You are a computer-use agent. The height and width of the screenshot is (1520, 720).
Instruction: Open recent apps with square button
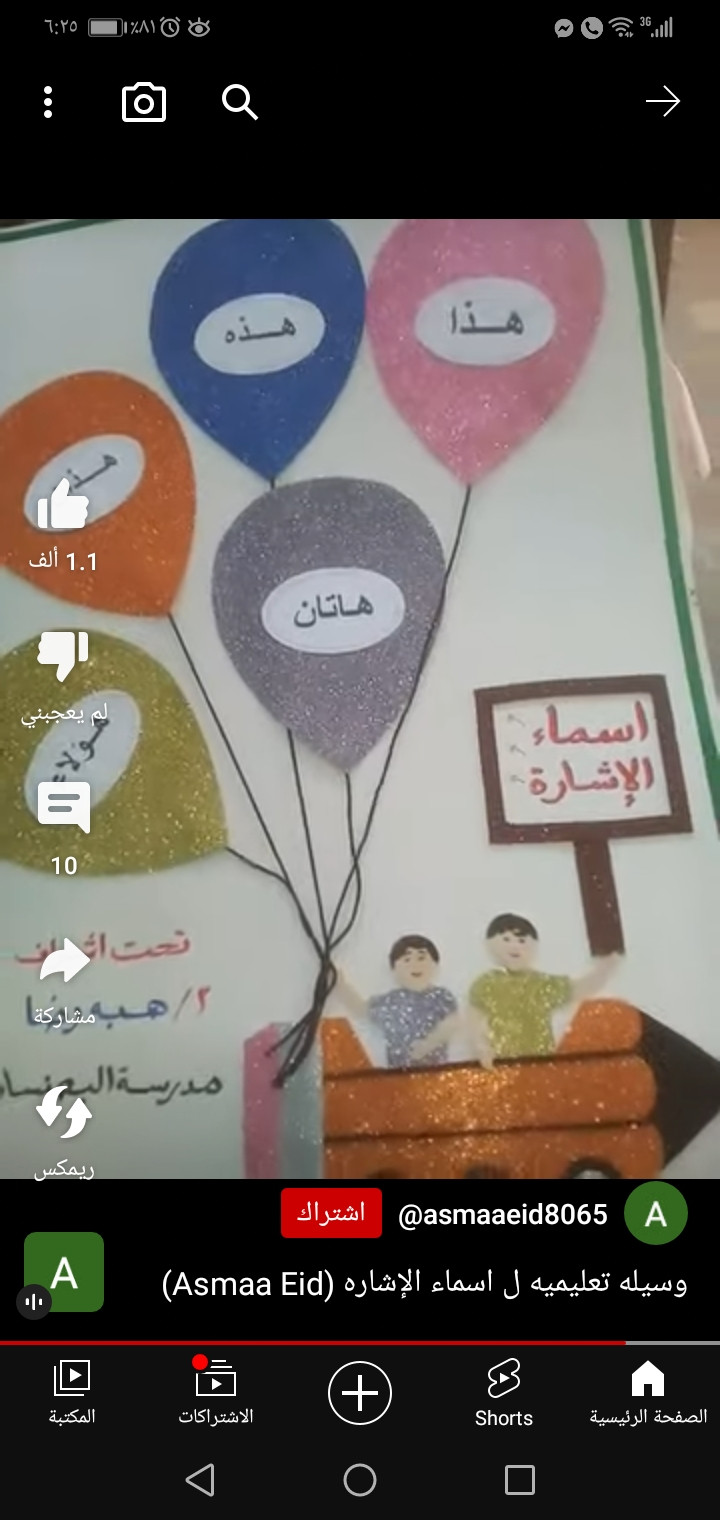coord(519,1480)
